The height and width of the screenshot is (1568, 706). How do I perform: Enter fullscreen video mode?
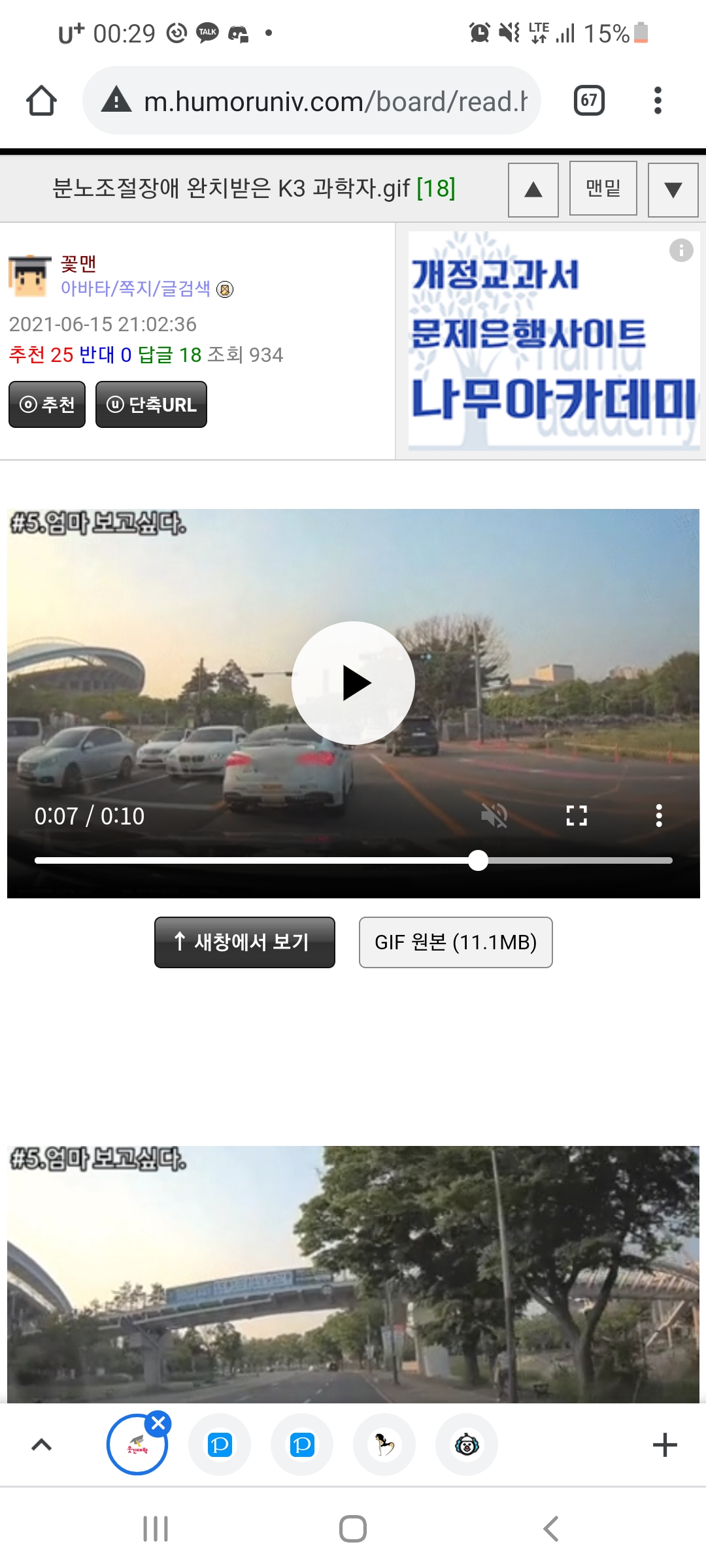tap(576, 815)
